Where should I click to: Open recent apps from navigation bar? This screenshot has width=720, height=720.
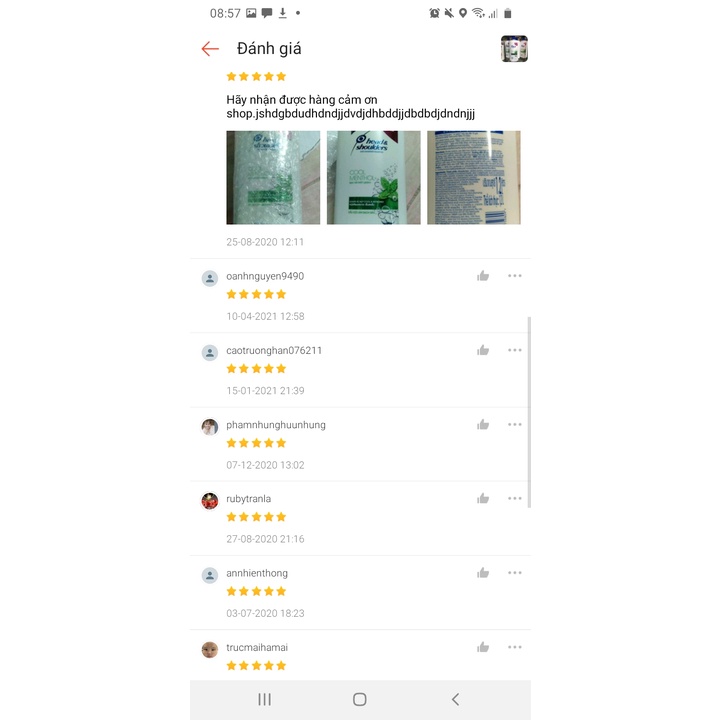(x=265, y=699)
